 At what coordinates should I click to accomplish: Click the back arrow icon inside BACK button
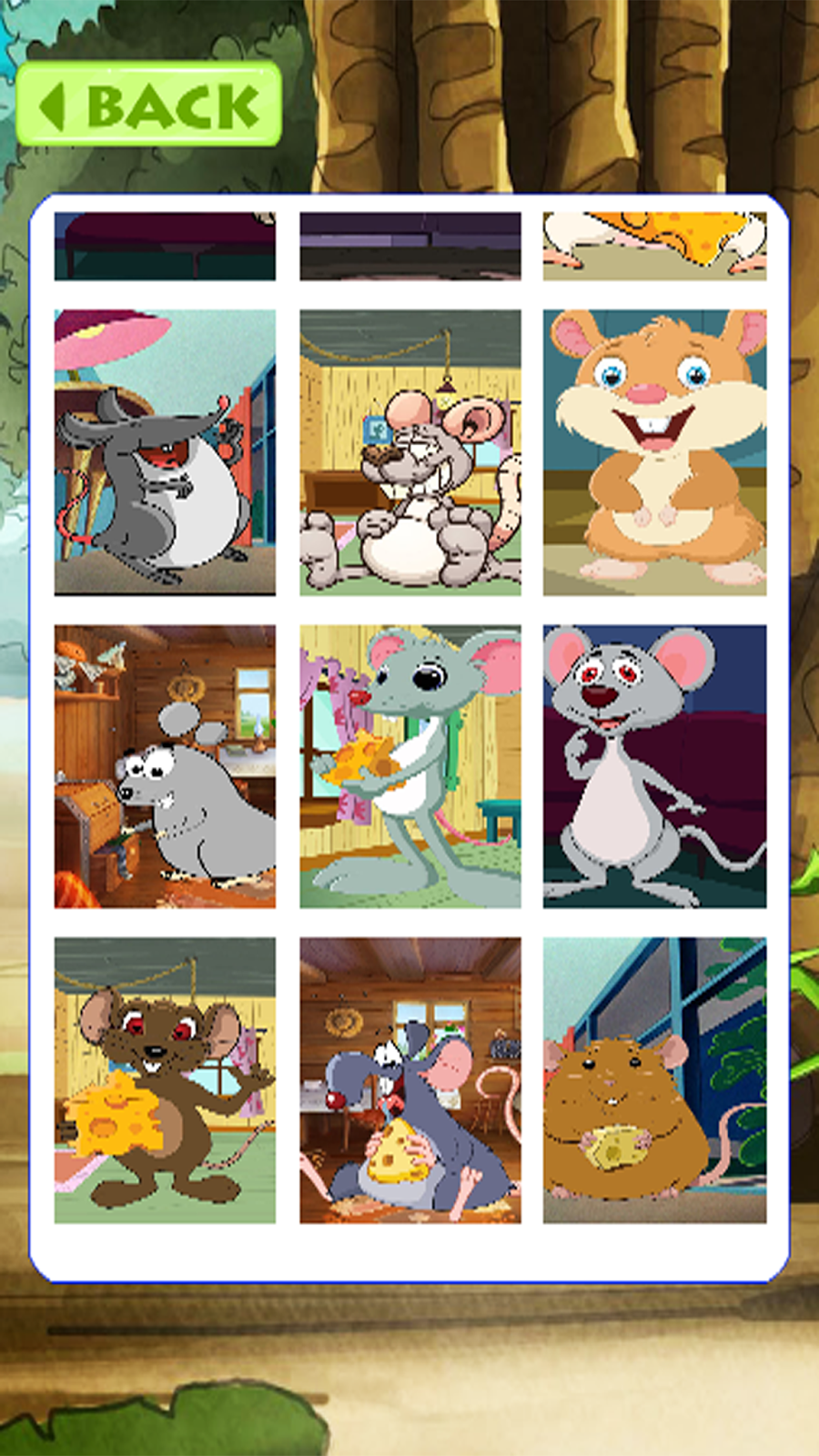[x=56, y=105]
